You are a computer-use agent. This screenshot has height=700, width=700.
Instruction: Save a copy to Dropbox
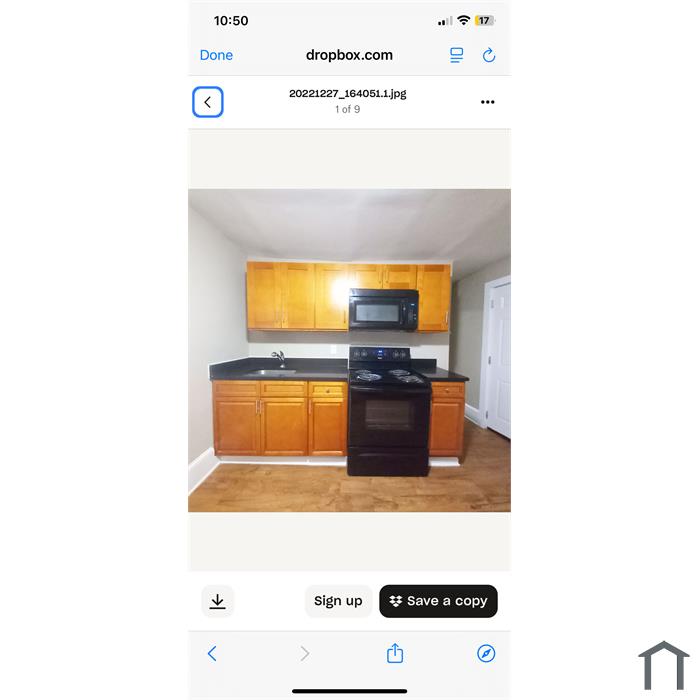pyautogui.click(x=438, y=601)
